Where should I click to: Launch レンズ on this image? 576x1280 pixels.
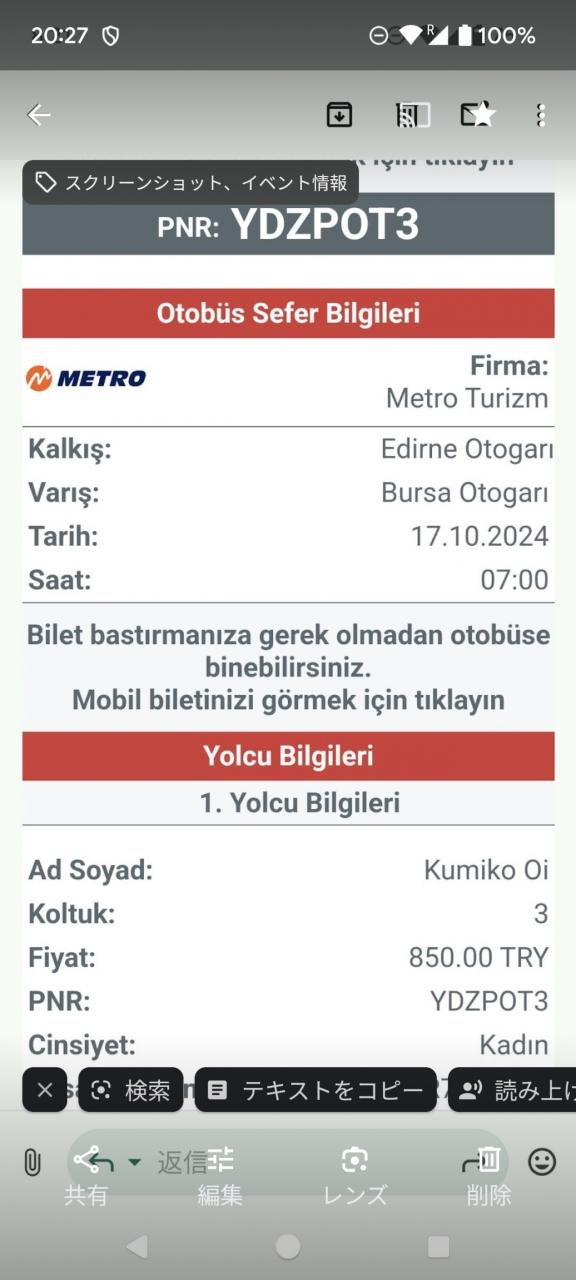pyautogui.click(x=355, y=1176)
